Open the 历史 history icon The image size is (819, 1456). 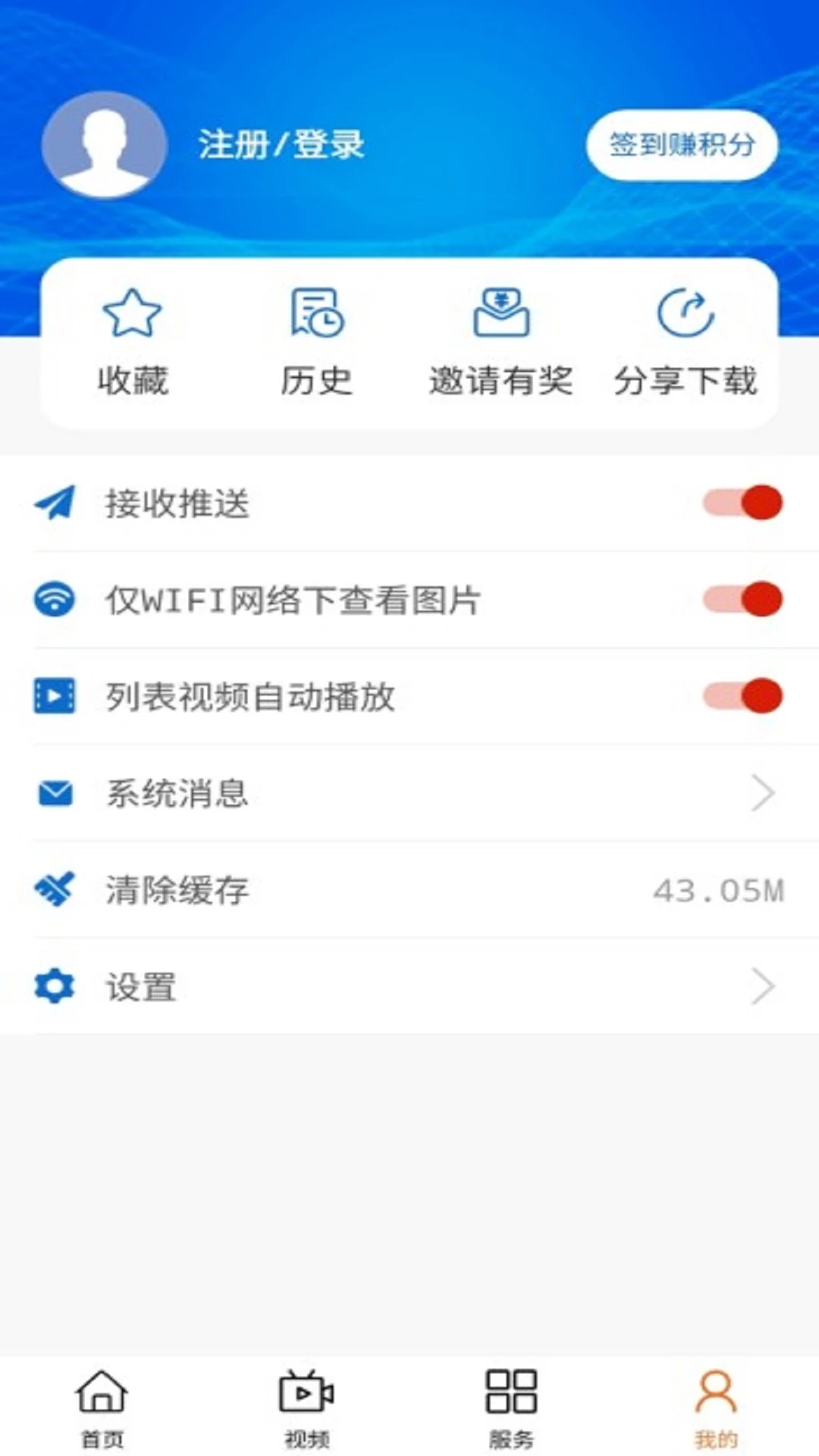[x=316, y=314]
